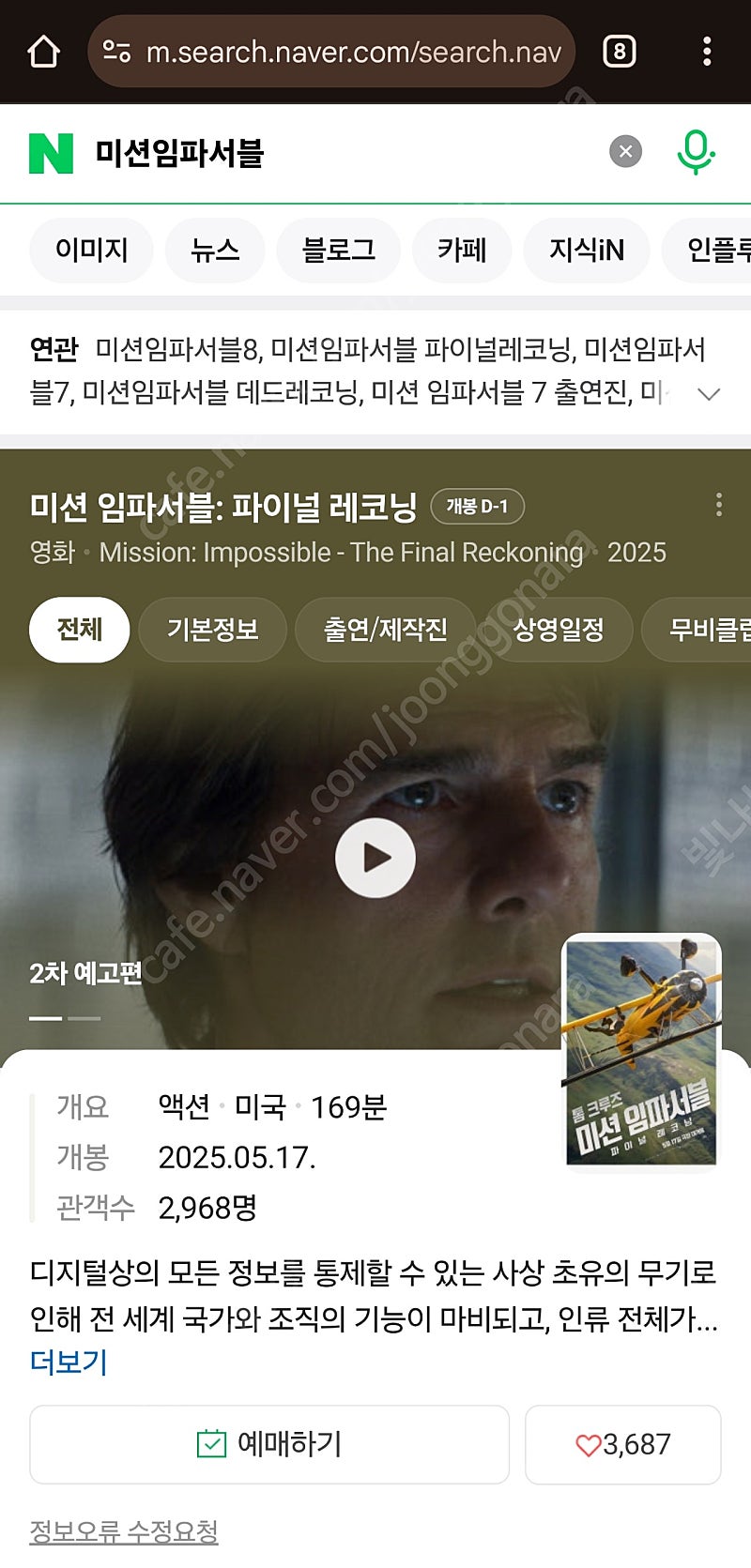Image resolution: width=751 pixels, height=1568 pixels.
Task: Open the movie card options menu
Action: [719, 505]
